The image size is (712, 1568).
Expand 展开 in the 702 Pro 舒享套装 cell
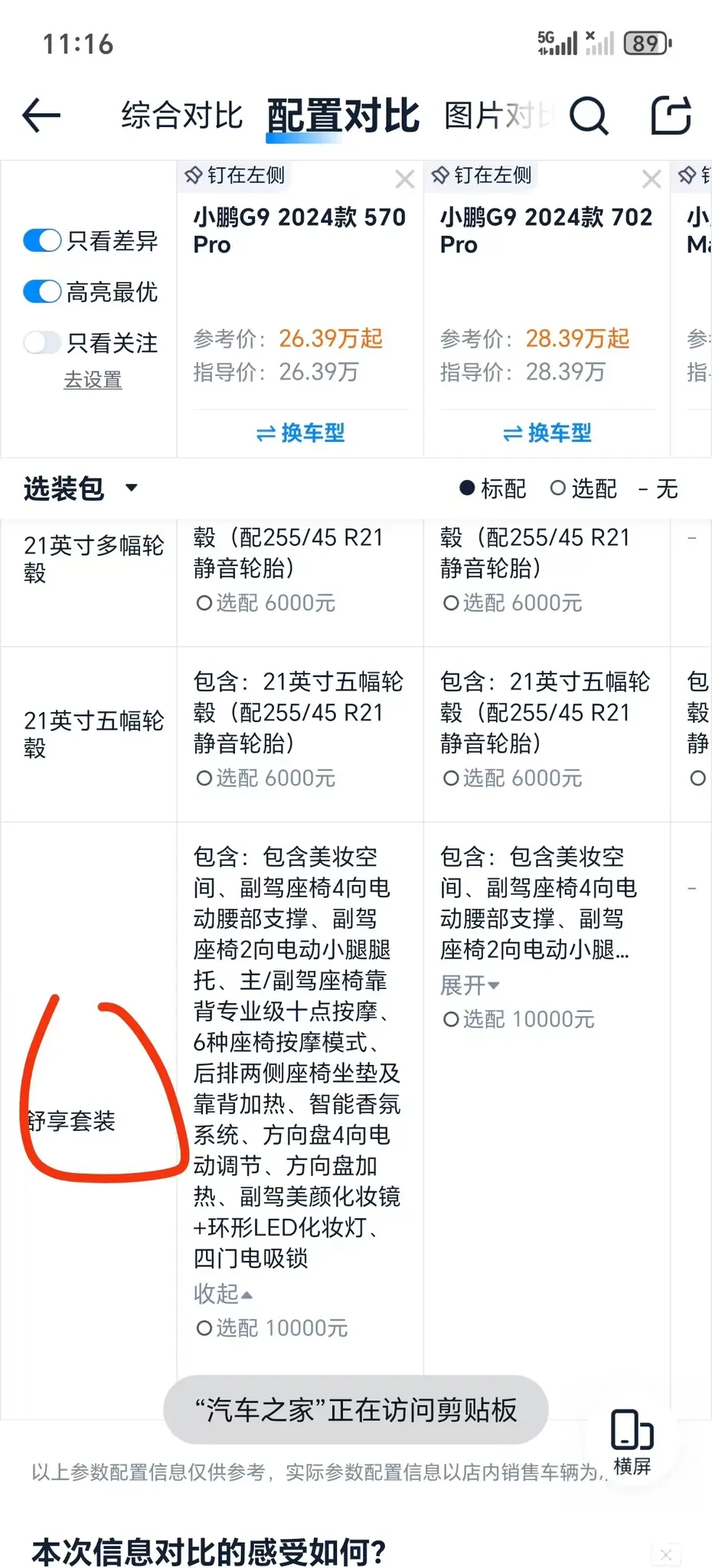click(469, 985)
